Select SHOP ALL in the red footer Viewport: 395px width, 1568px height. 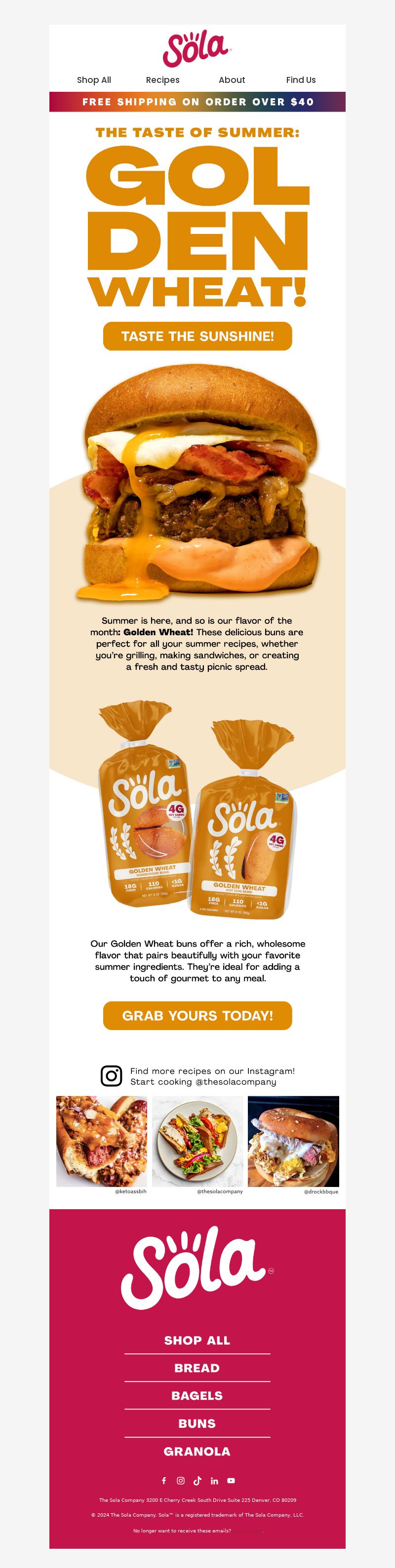pos(197,1340)
